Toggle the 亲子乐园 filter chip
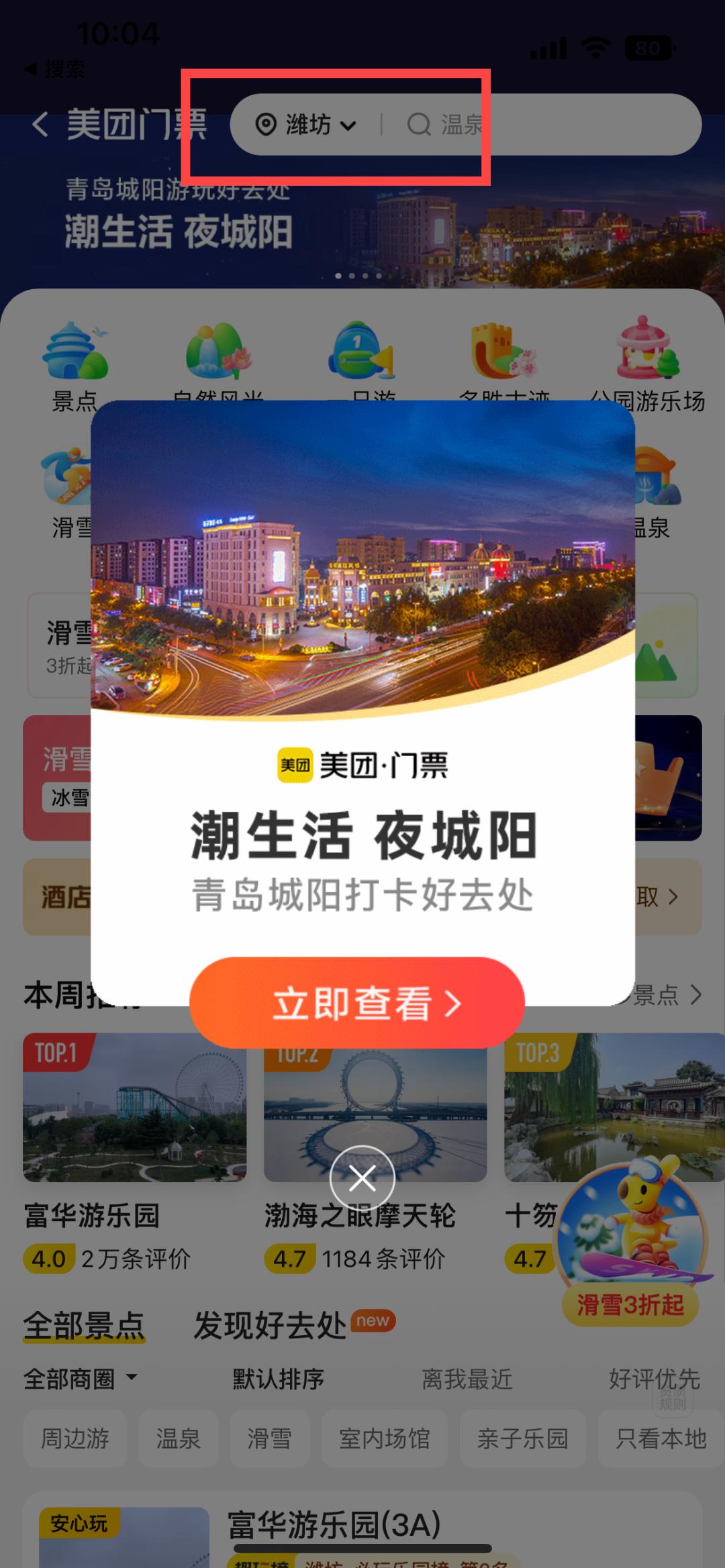Viewport: 725px width, 1568px height. [523, 1439]
